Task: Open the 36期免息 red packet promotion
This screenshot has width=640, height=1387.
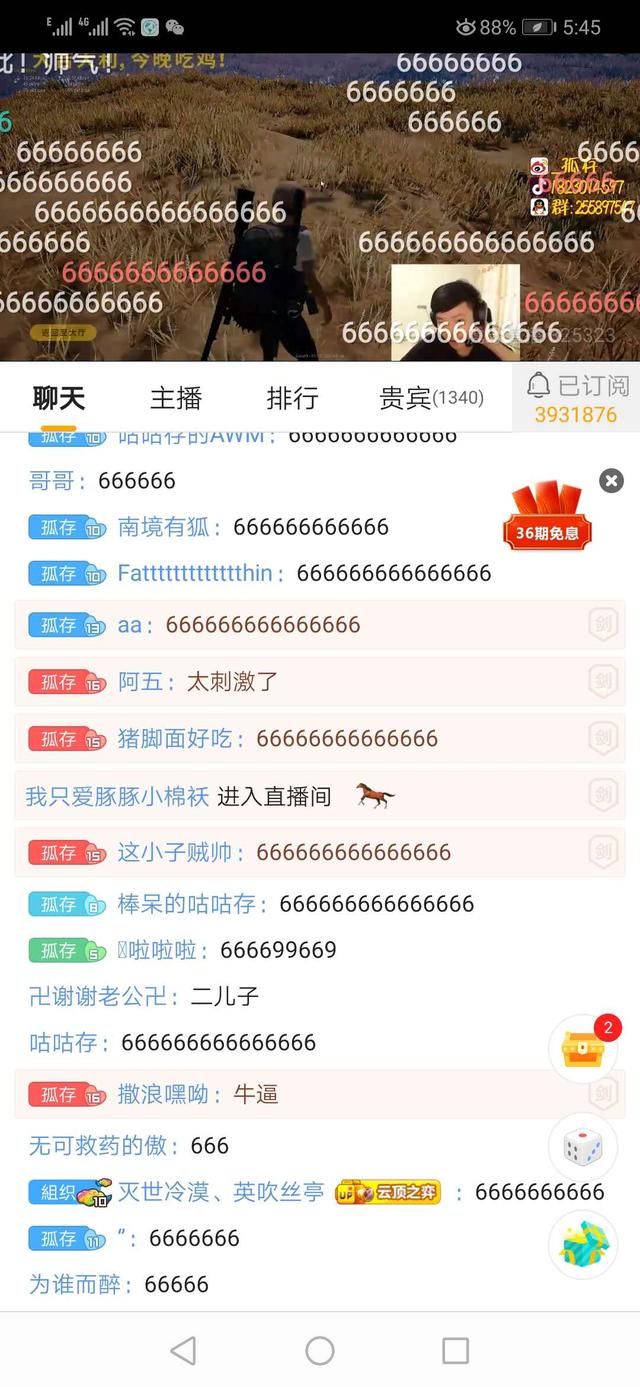Action: click(x=547, y=516)
